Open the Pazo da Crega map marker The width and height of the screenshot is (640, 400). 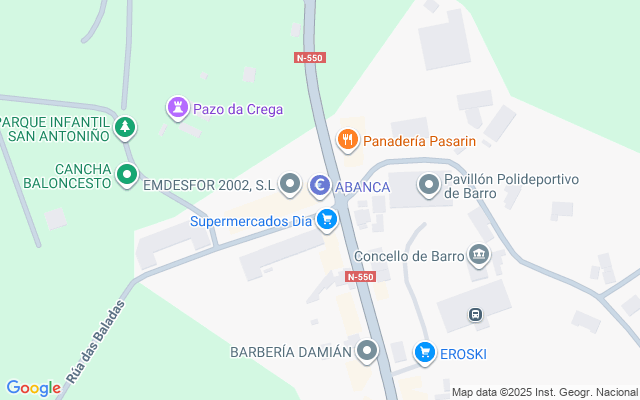pos(177,107)
